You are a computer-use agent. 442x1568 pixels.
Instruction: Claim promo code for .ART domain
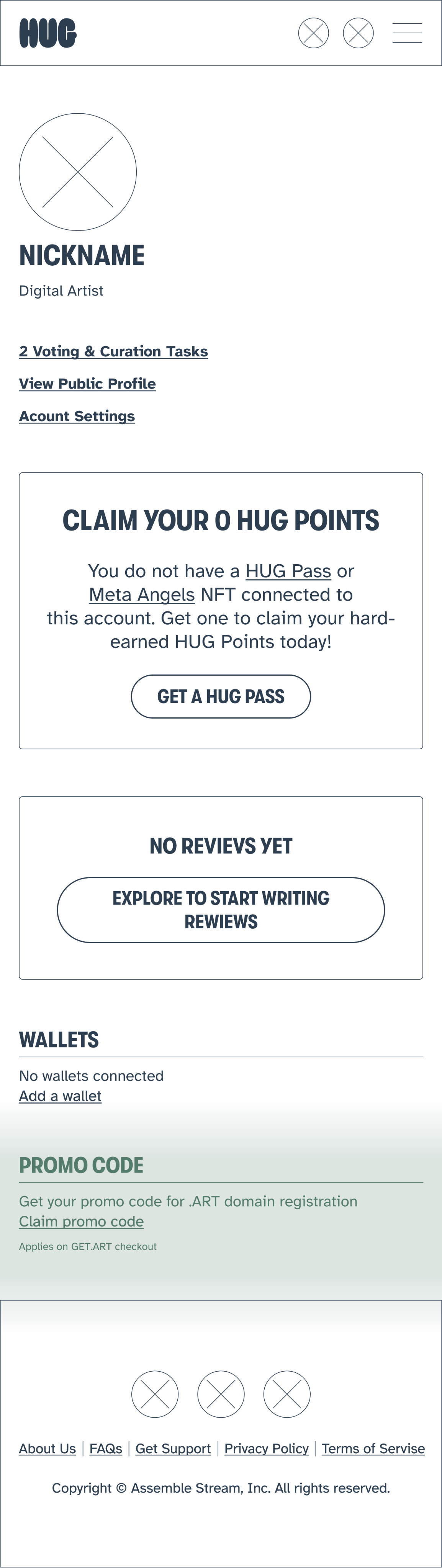[x=81, y=1222]
